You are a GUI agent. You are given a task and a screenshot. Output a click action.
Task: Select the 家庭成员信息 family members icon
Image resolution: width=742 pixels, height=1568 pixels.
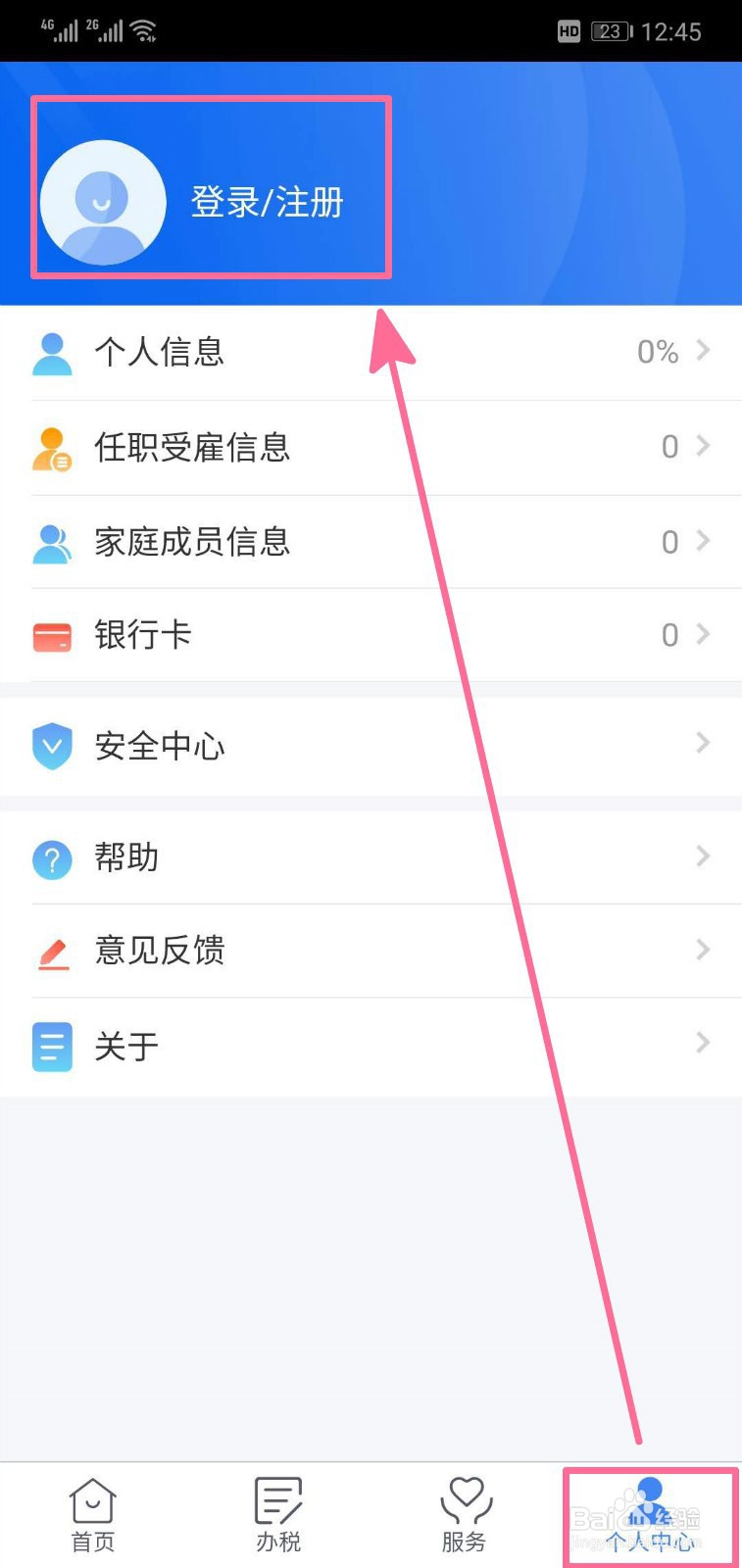(x=52, y=542)
